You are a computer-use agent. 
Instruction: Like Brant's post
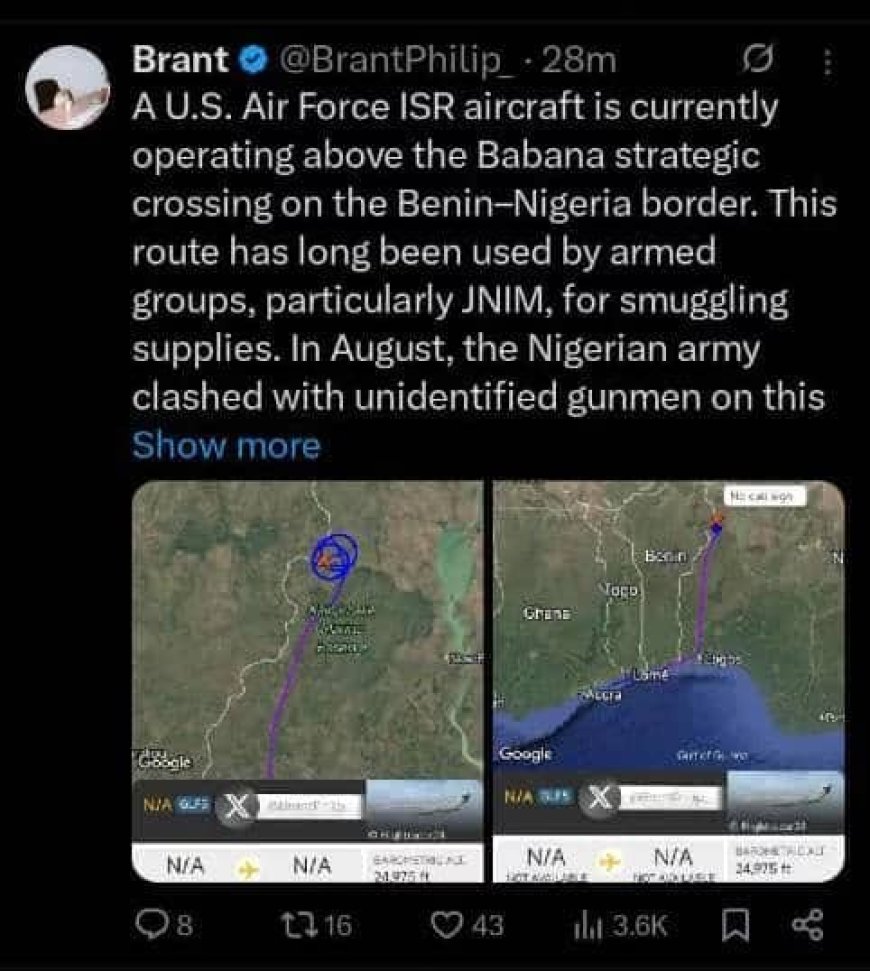pos(468,925)
